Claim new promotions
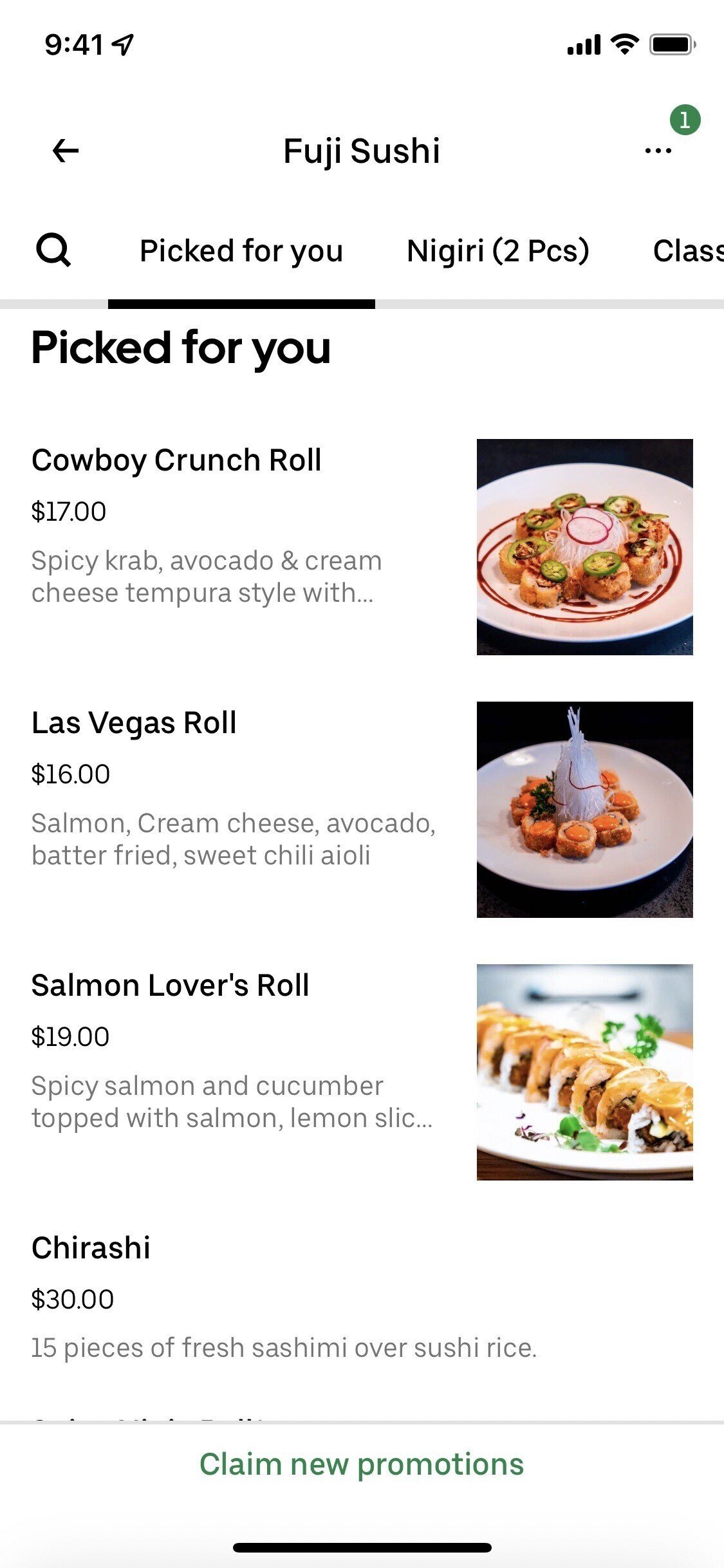Image resolution: width=724 pixels, height=1568 pixels. (362, 1464)
